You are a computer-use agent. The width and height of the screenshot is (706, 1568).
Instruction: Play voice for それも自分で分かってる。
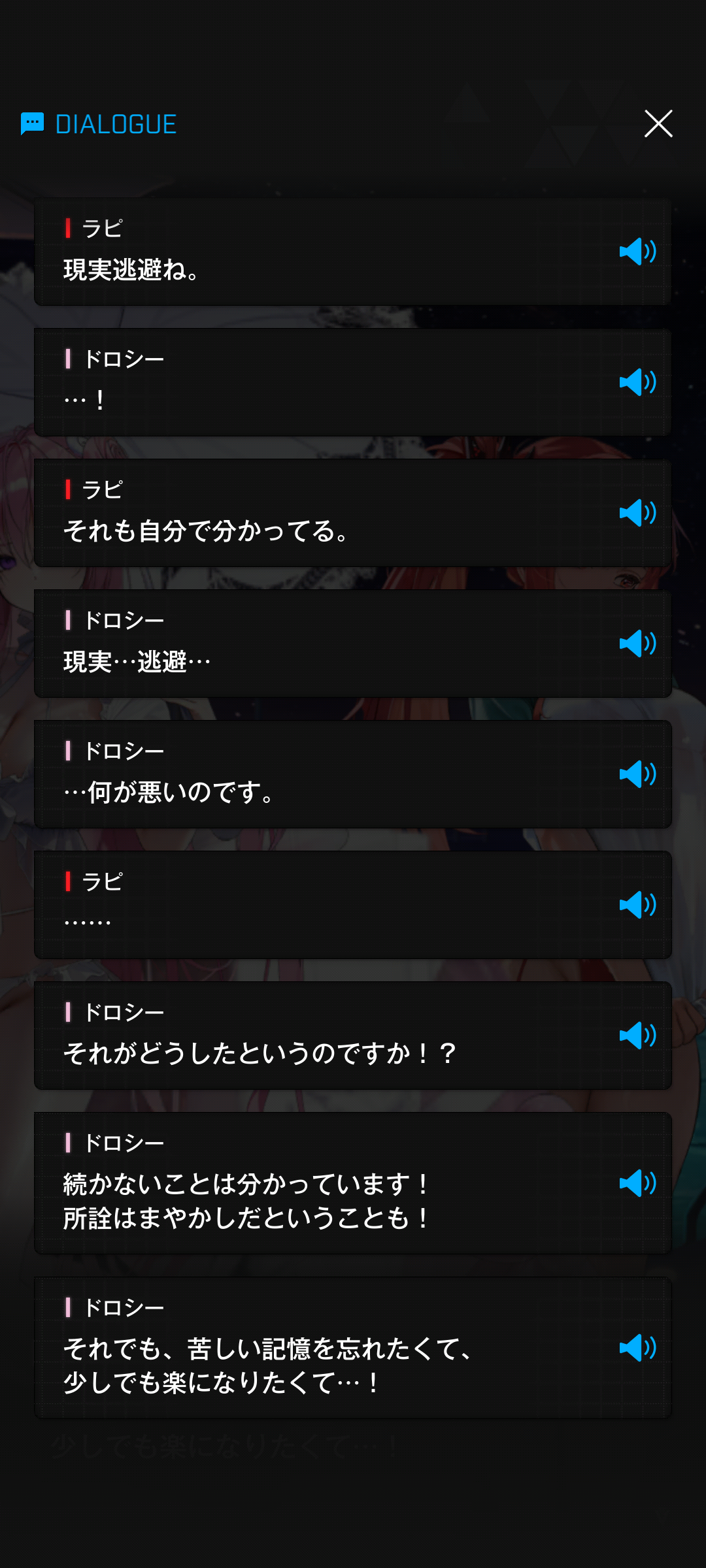[637, 513]
